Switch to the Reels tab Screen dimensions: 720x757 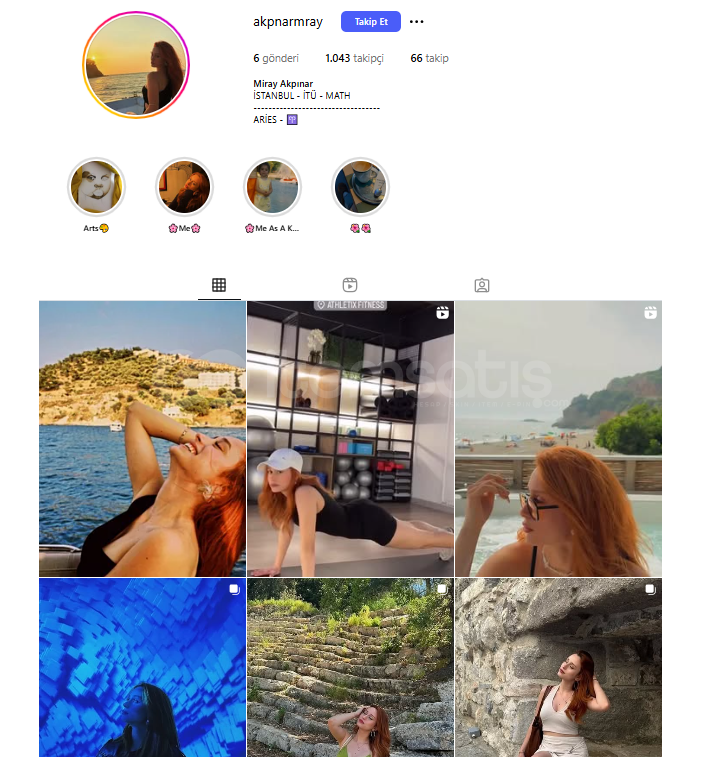[350, 285]
